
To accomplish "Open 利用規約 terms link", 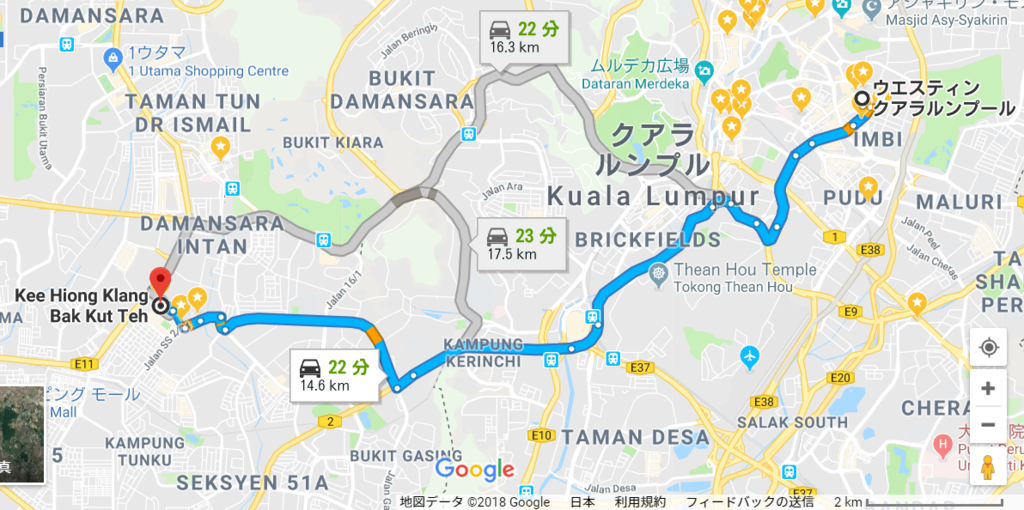I will 640,502.
